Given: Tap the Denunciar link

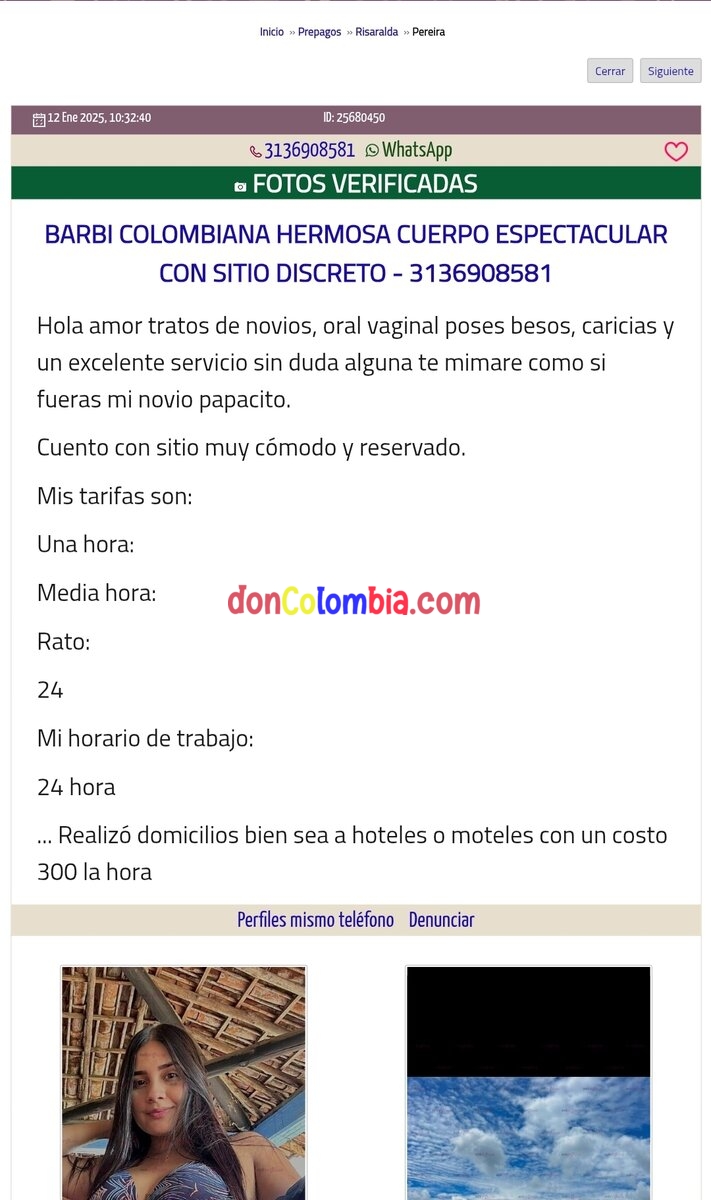Looking at the screenshot, I should pos(441,920).
